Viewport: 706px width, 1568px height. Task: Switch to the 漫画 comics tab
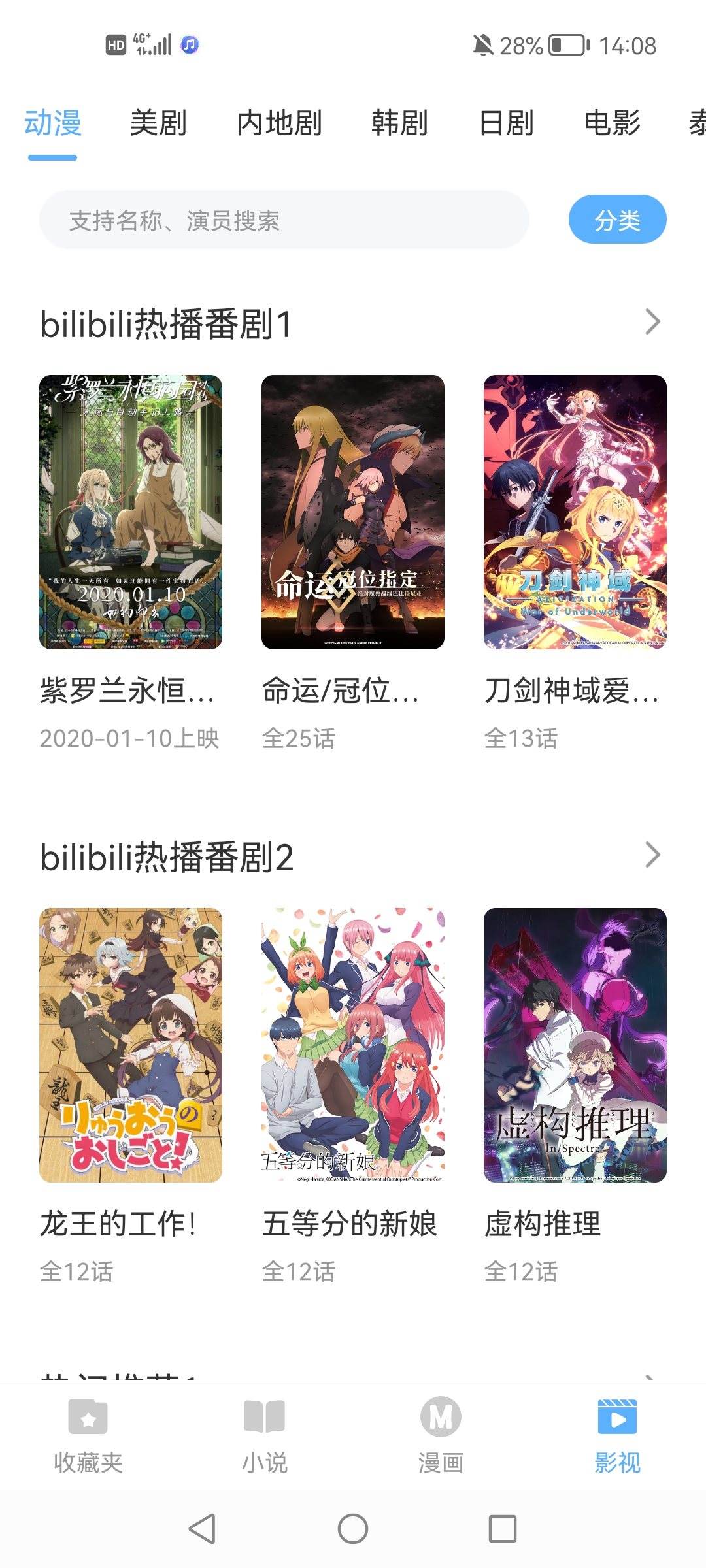pos(441,1435)
